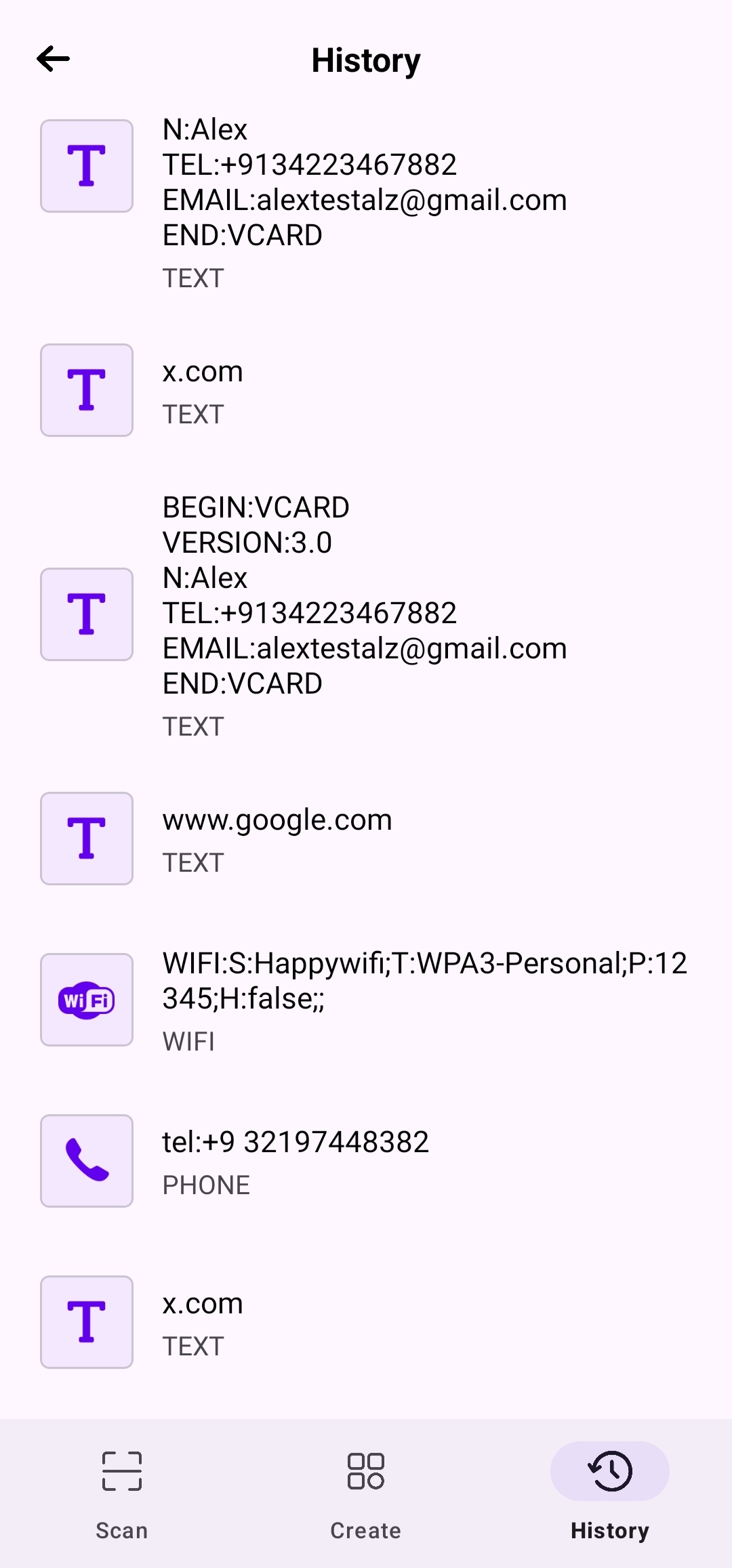
Task: Open the tel:+9 32197448382 phone entry
Action: (x=366, y=1161)
